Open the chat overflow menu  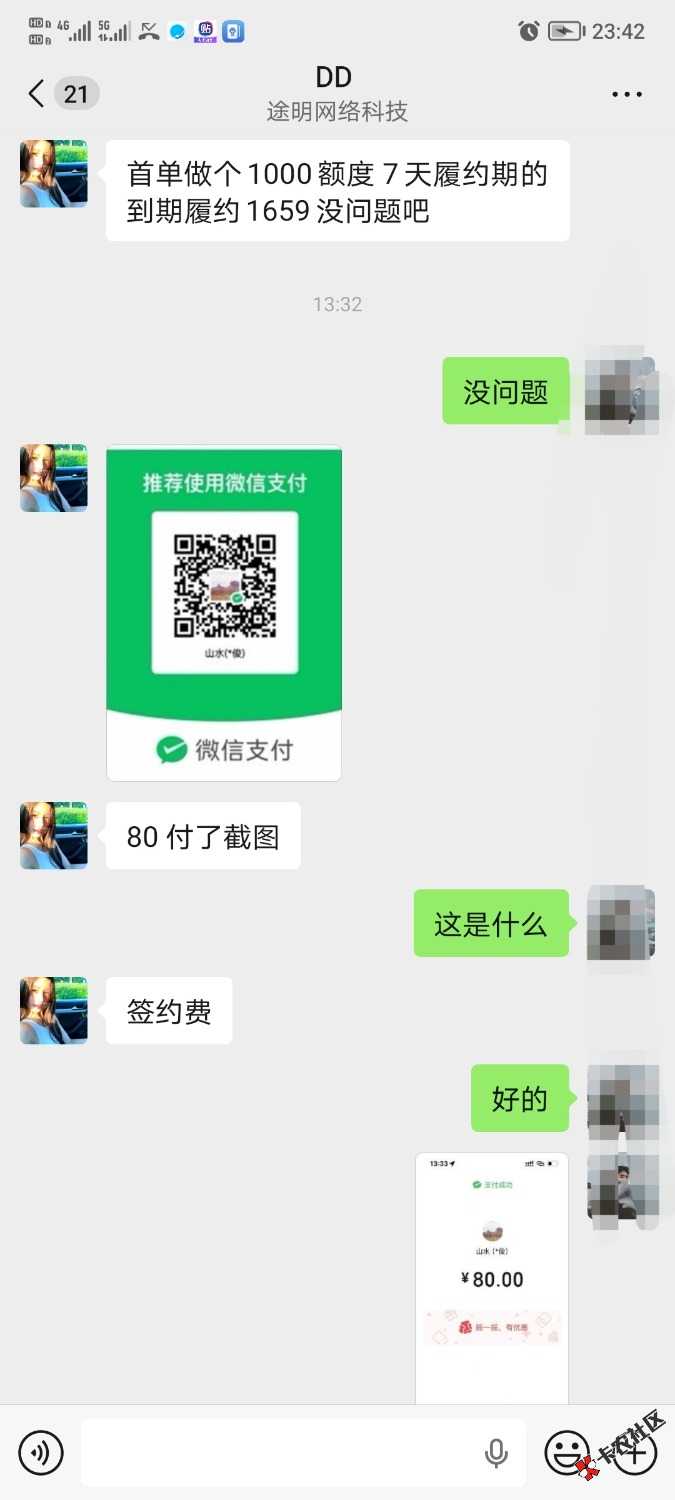(x=627, y=95)
